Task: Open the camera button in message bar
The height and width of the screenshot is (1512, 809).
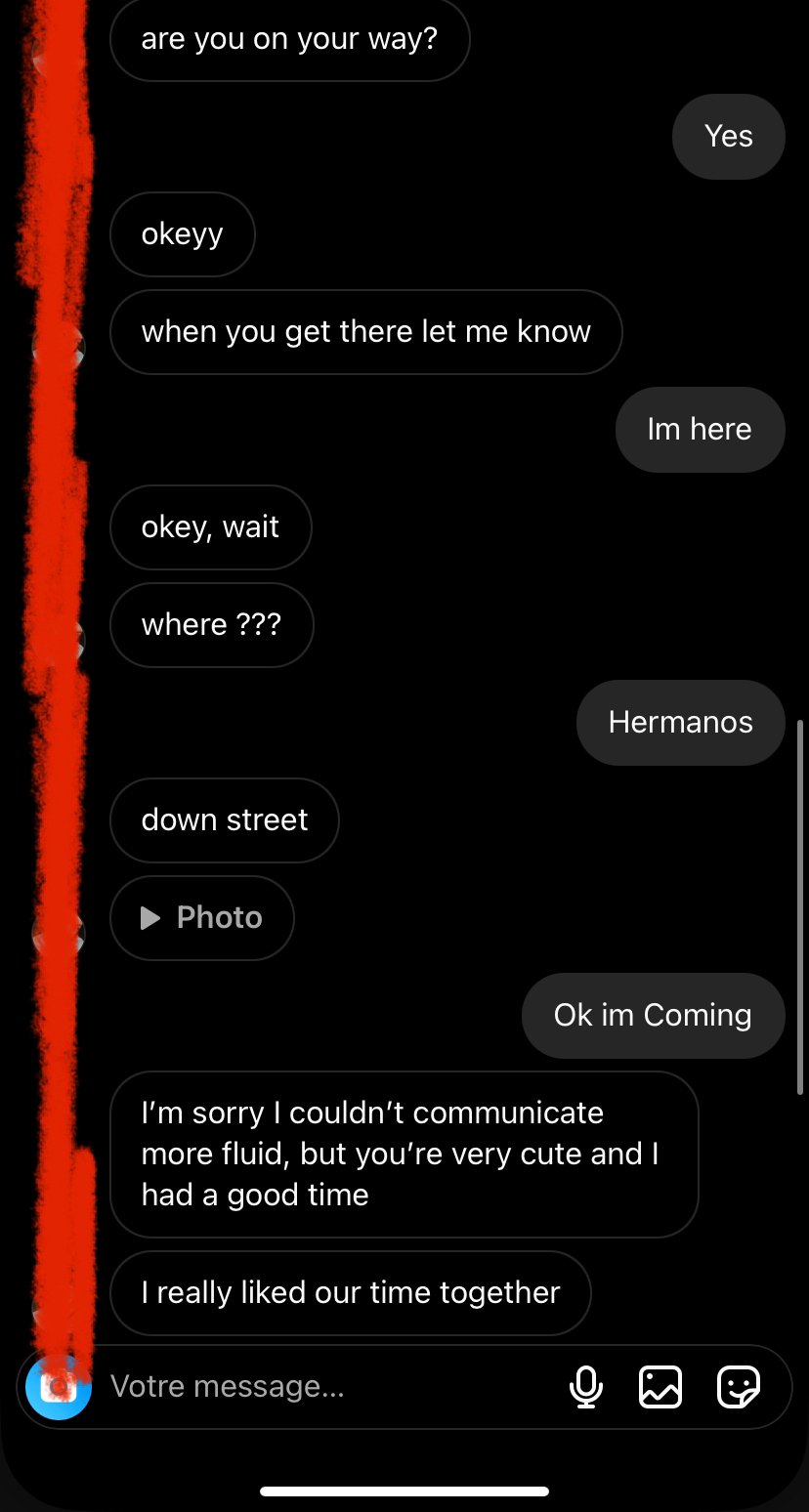Action: 59,1386
